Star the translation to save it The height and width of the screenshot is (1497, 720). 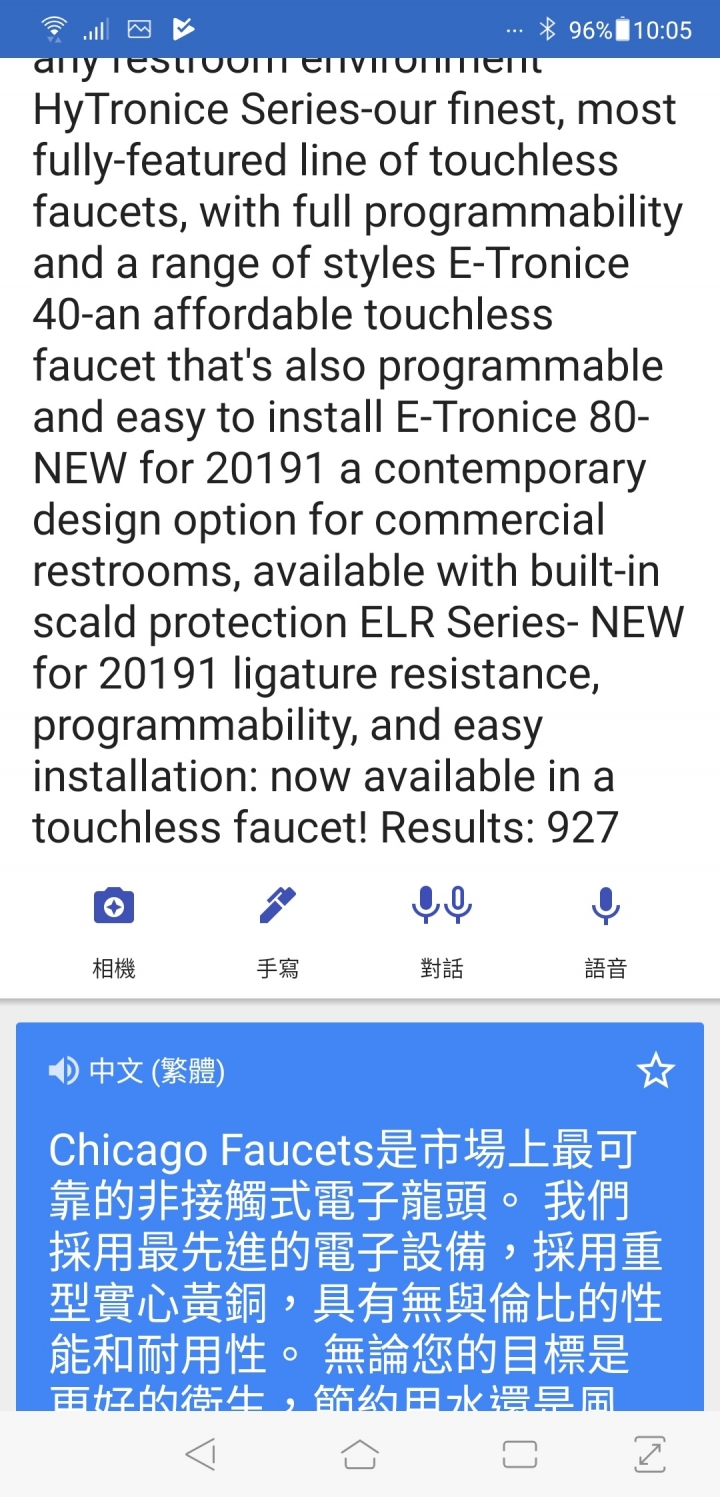click(656, 1072)
